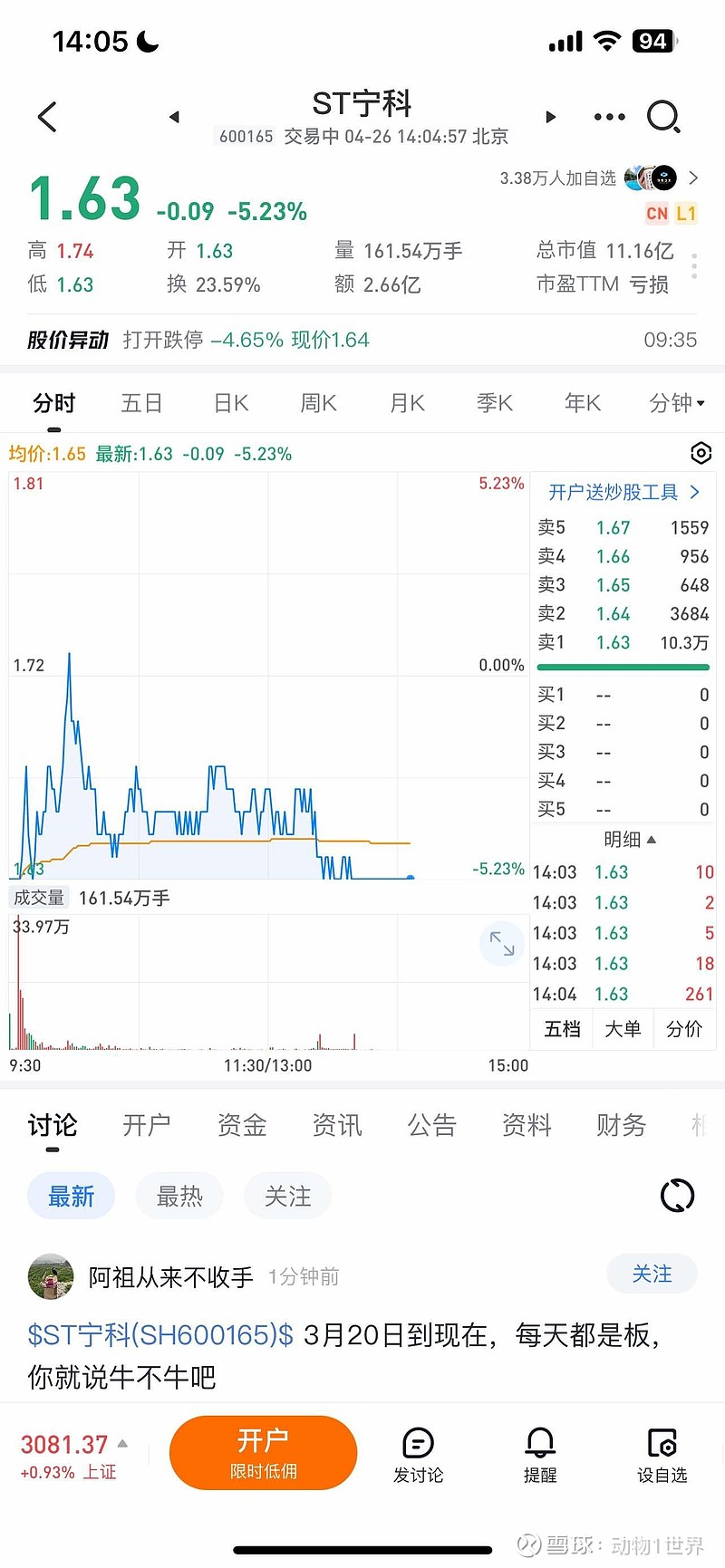Tap the orange 开户 button

[x=263, y=1452]
